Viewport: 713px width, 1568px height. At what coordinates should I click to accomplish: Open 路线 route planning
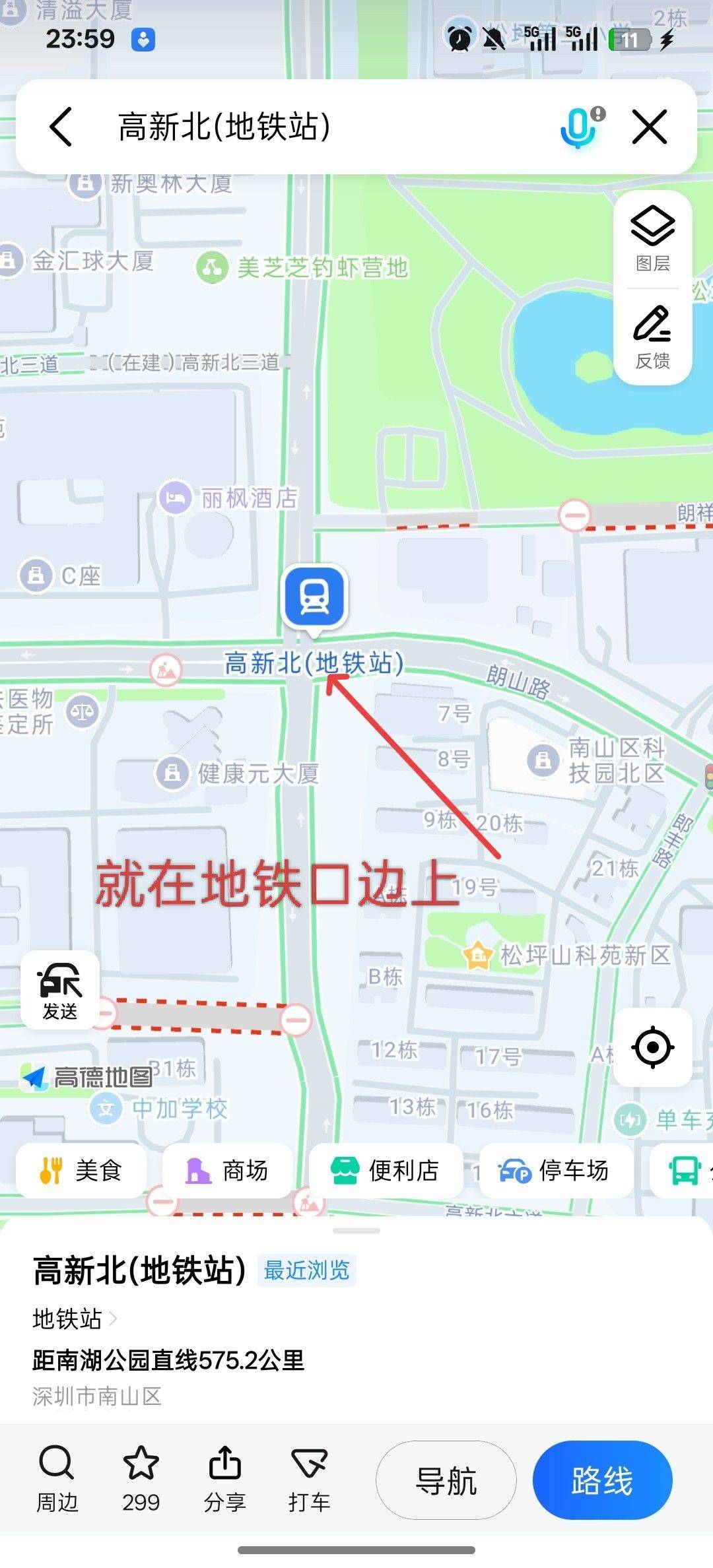coord(602,1480)
